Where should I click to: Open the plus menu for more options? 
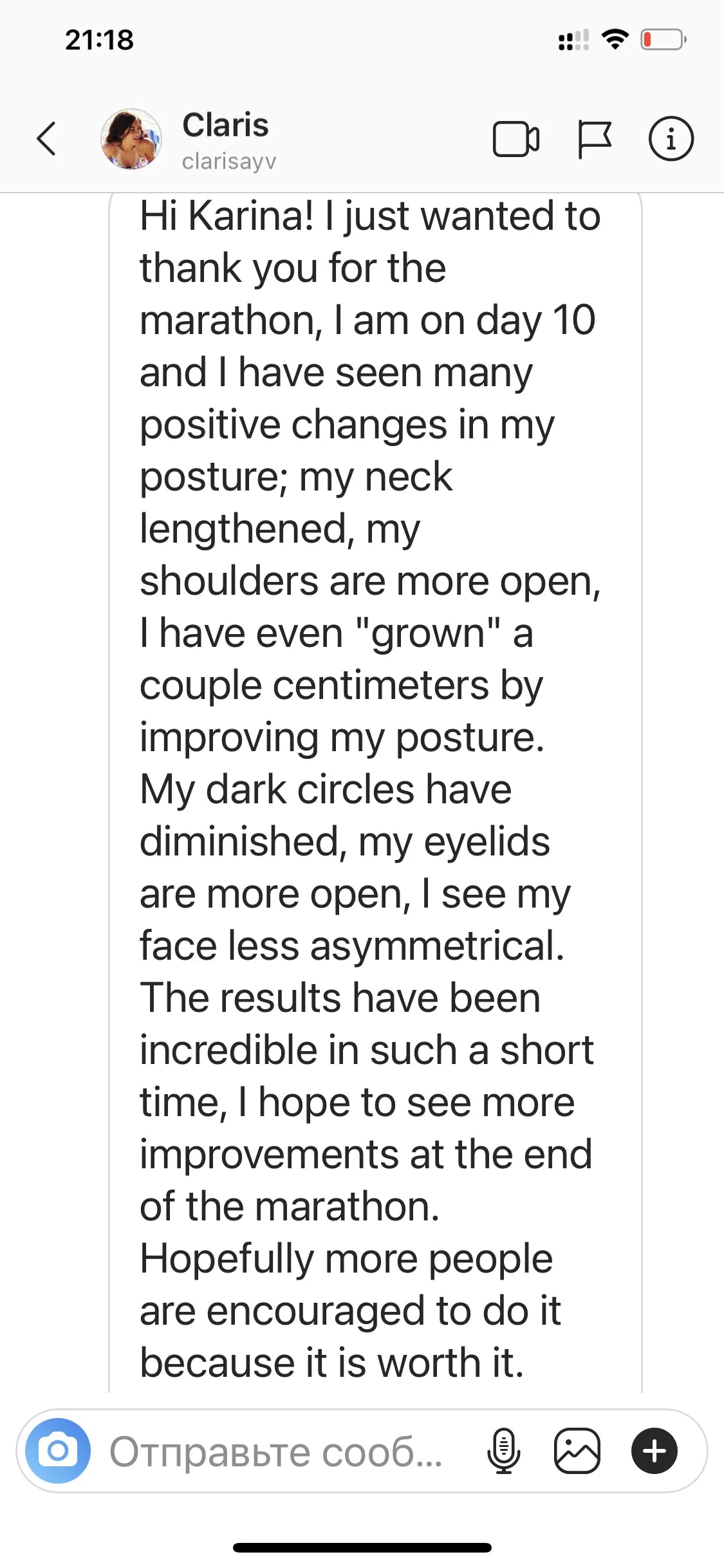(x=654, y=1451)
